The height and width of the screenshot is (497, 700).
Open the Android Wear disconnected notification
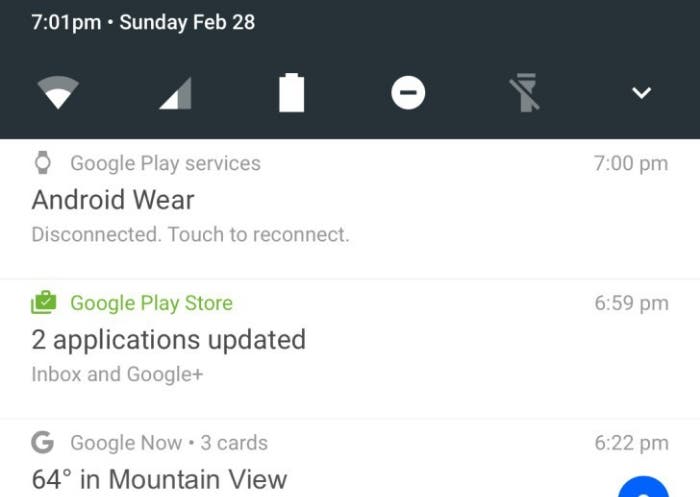[300, 208]
